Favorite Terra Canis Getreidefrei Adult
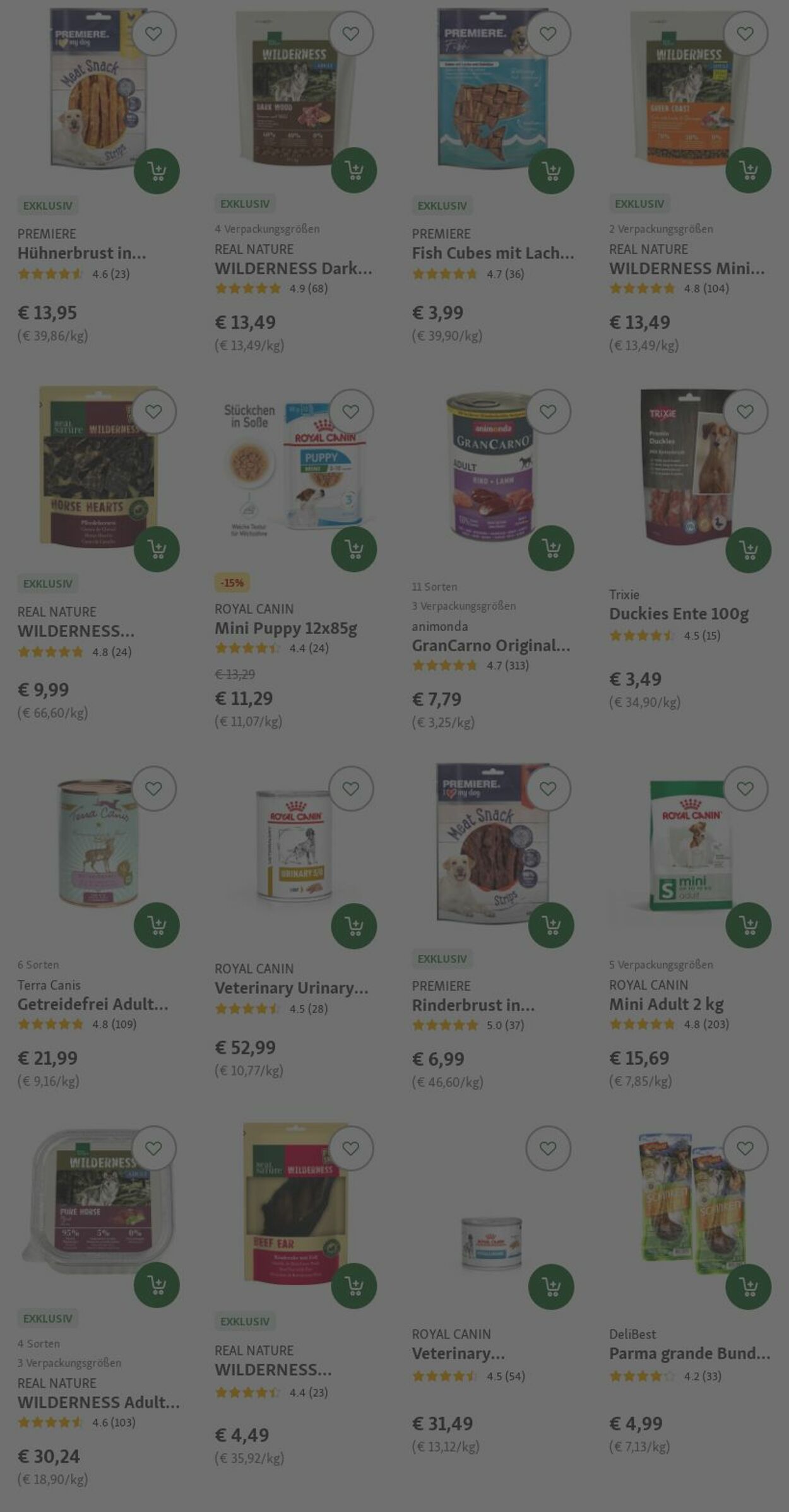The width and height of the screenshot is (789, 1512). click(153, 789)
